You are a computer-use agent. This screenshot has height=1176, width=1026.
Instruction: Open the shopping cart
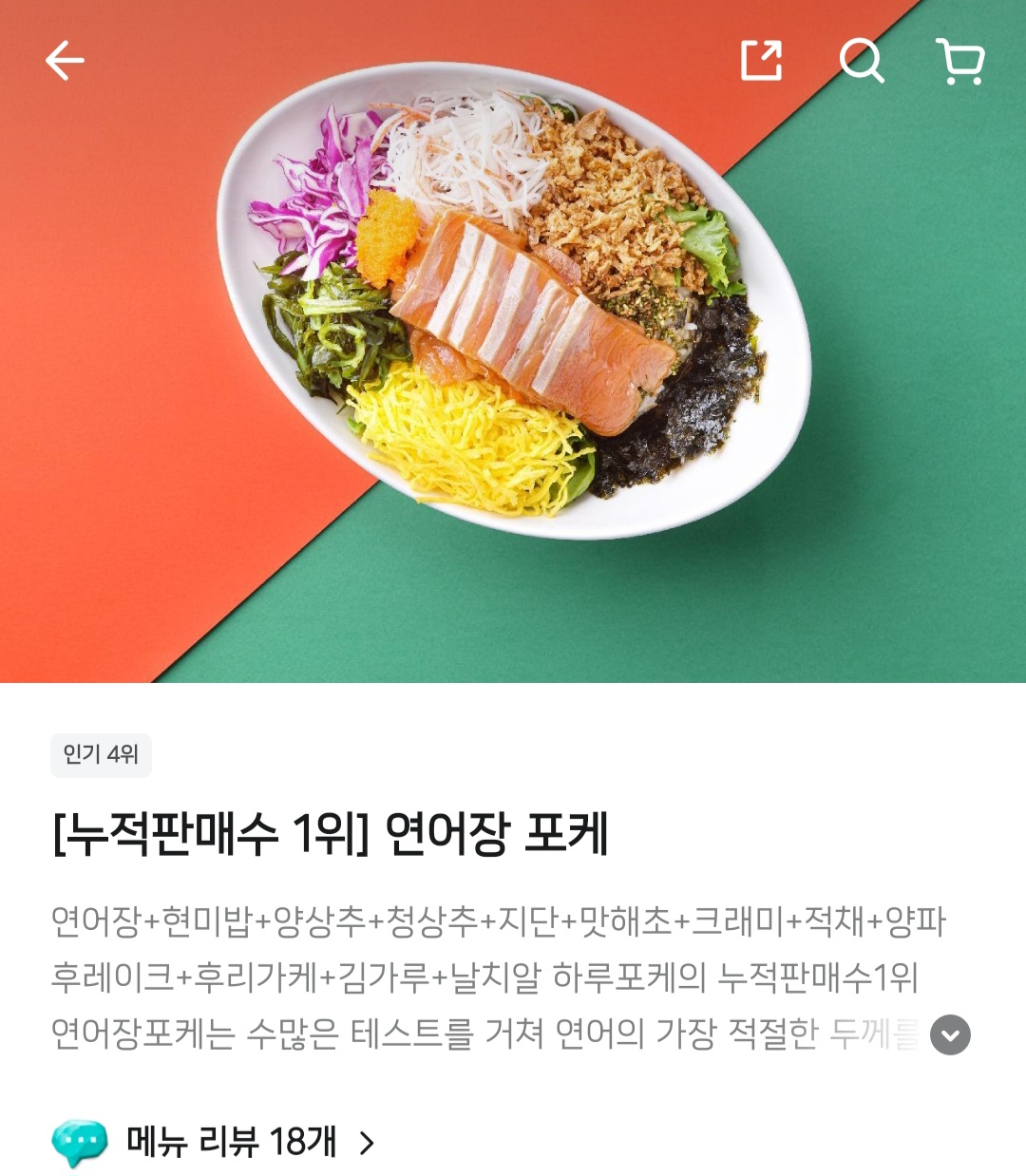click(x=959, y=62)
